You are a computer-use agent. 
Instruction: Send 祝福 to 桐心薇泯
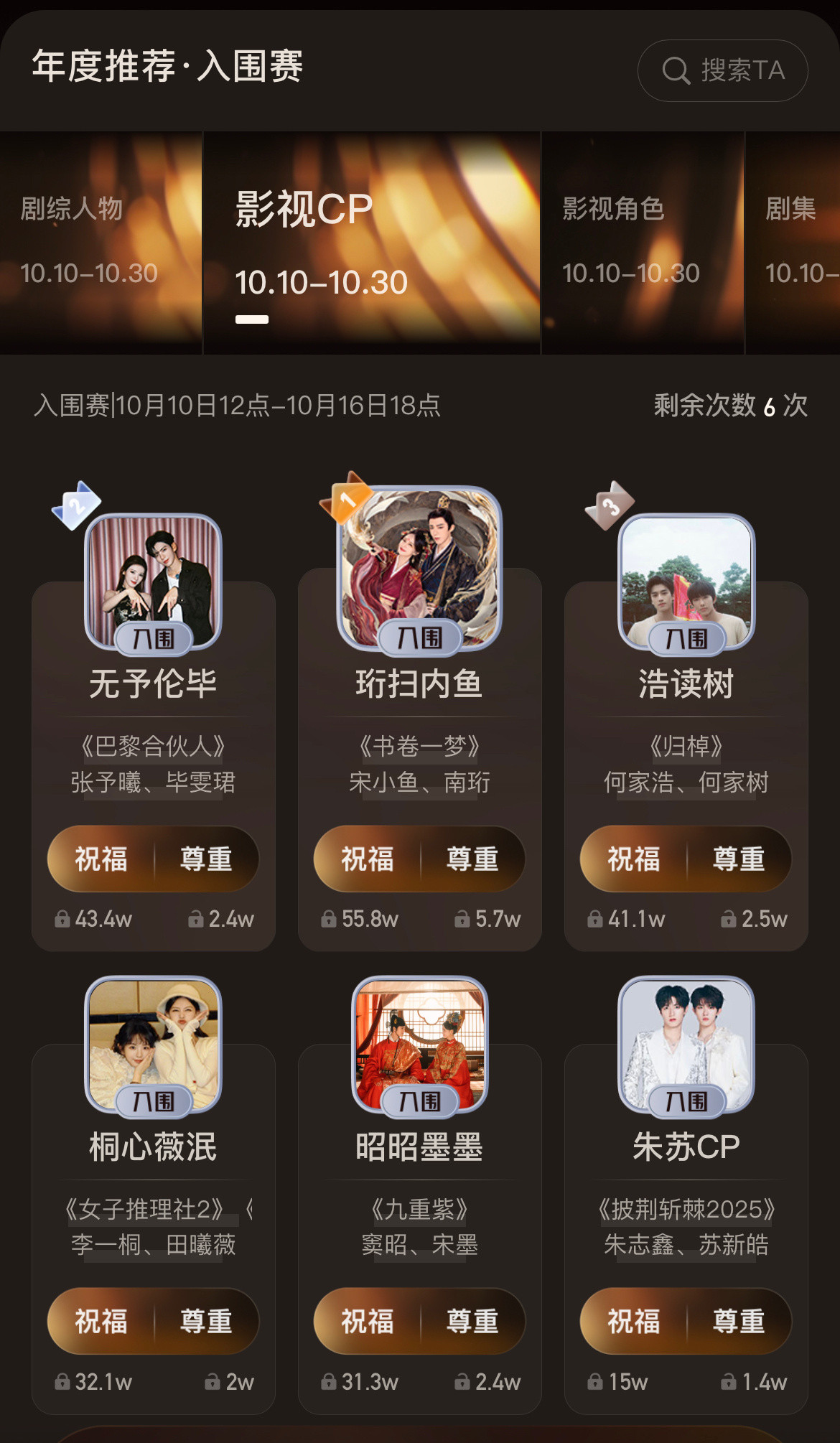(x=101, y=1321)
